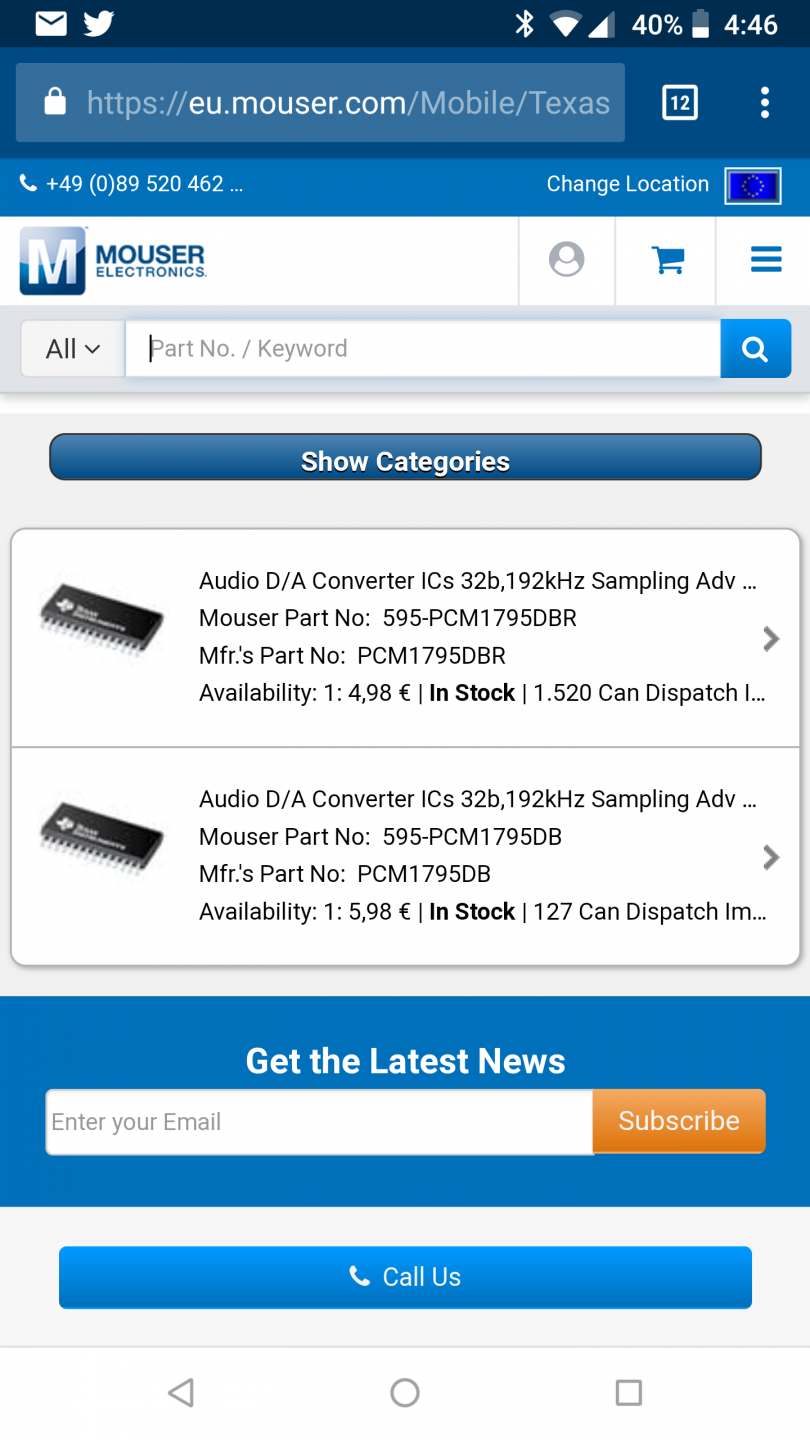Image resolution: width=810 pixels, height=1440 pixels.
Task: Go back with the system back button
Action: pos(181,1392)
